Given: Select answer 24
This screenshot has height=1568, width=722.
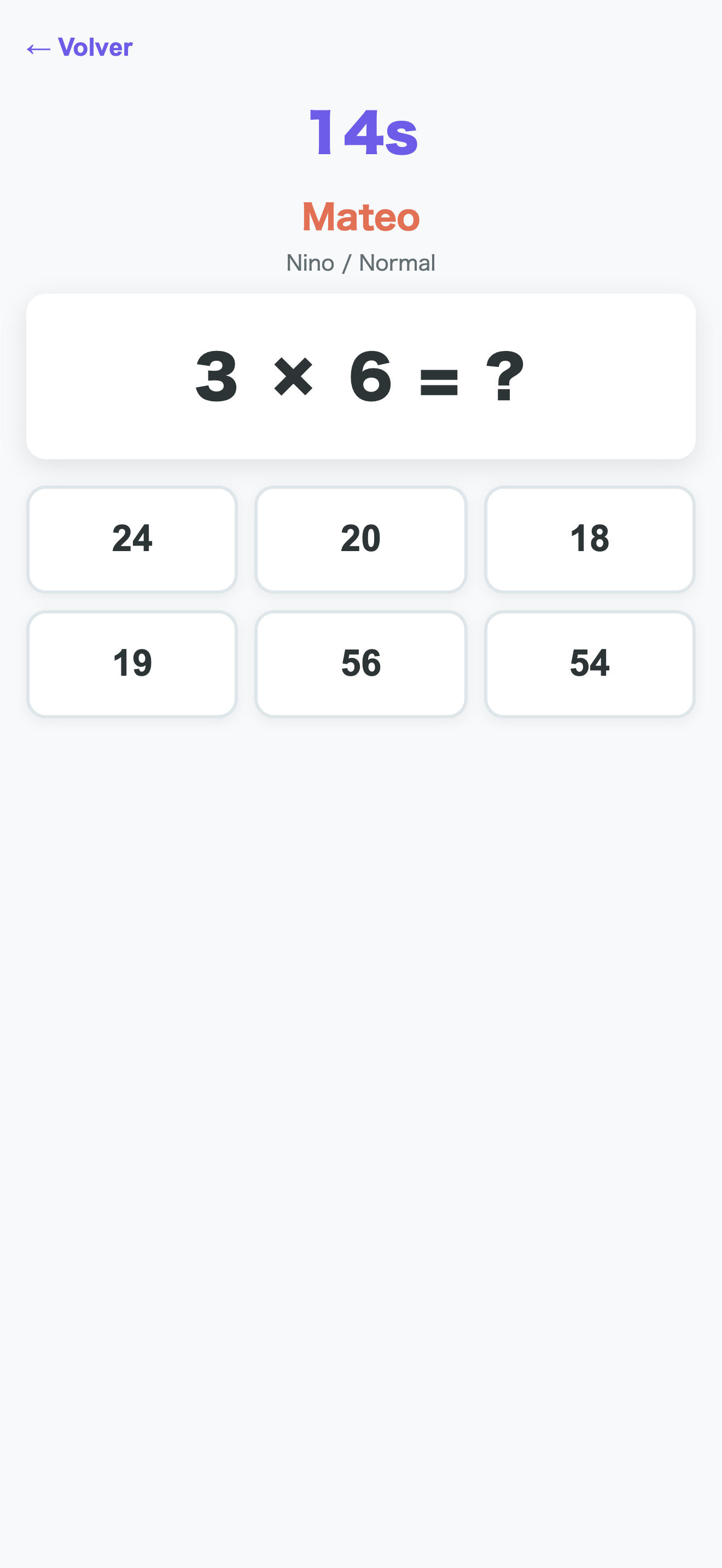Looking at the screenshot, I should pyautogui.click(x=132, y=539).
